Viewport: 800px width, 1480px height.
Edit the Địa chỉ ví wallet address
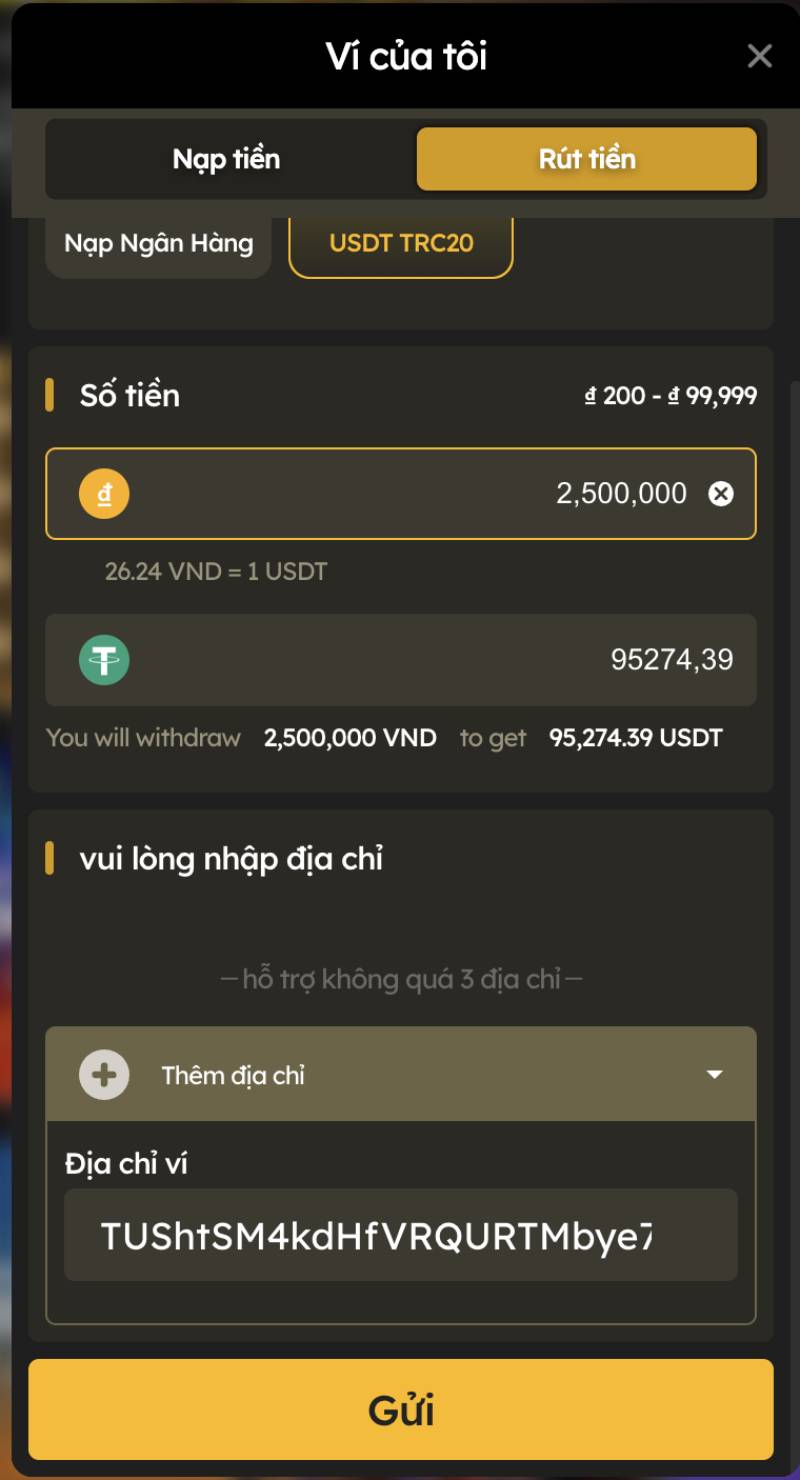click(400, 1236)
